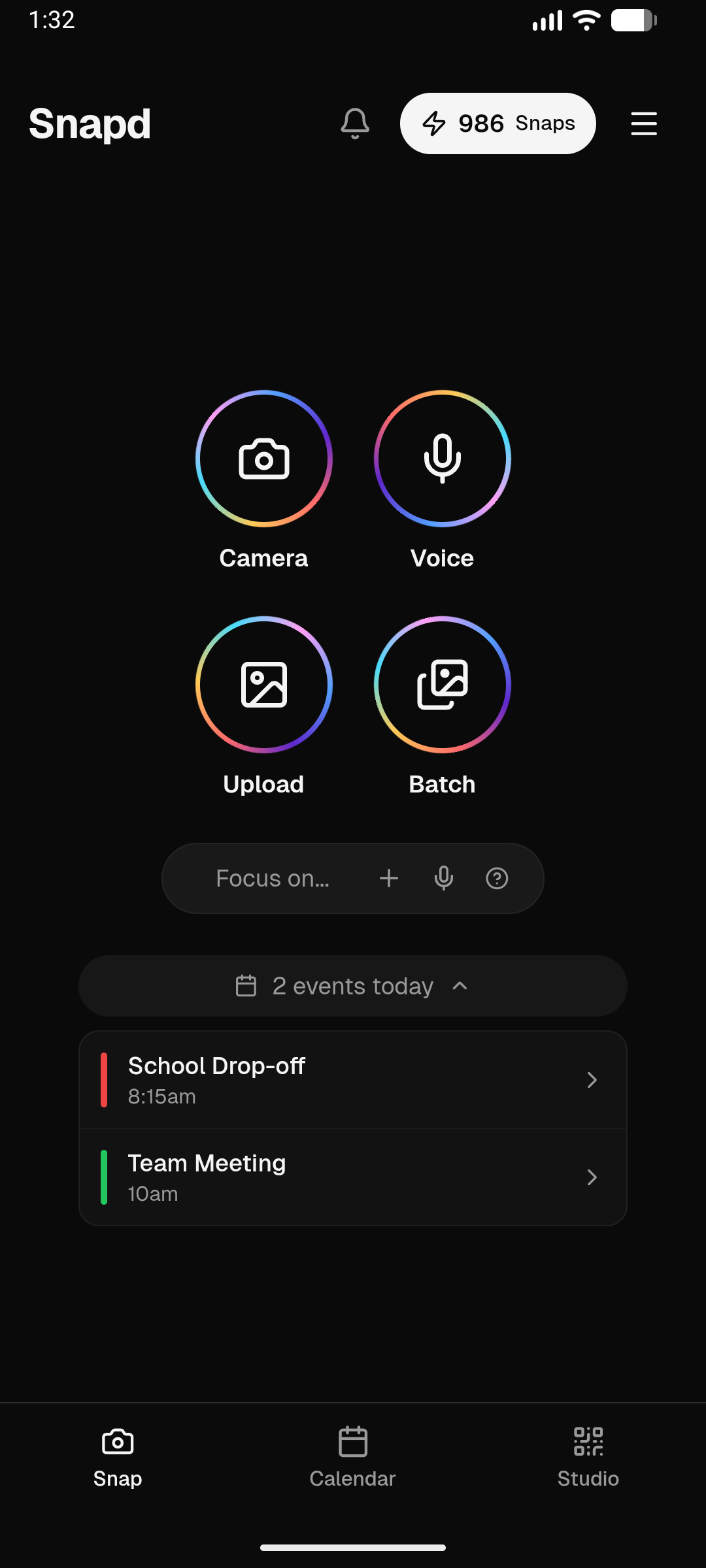Tap the microphone in the Focus bar
The width and height of the screenshot is (706, 1568).
[444, 878]
